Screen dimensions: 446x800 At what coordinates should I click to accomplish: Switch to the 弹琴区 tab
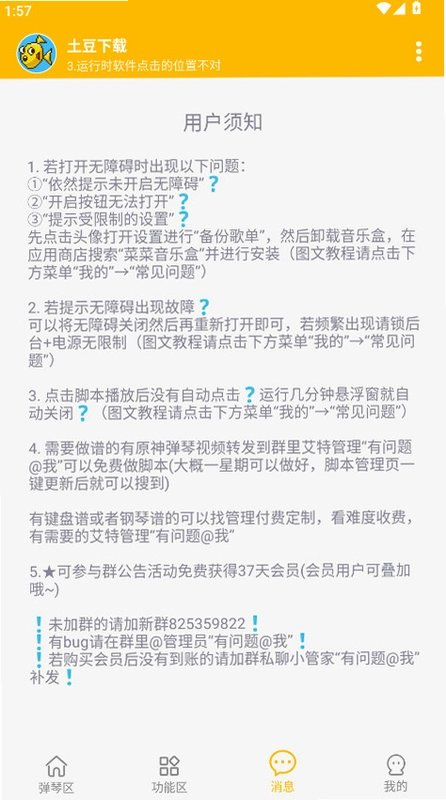tap(56, 774)
